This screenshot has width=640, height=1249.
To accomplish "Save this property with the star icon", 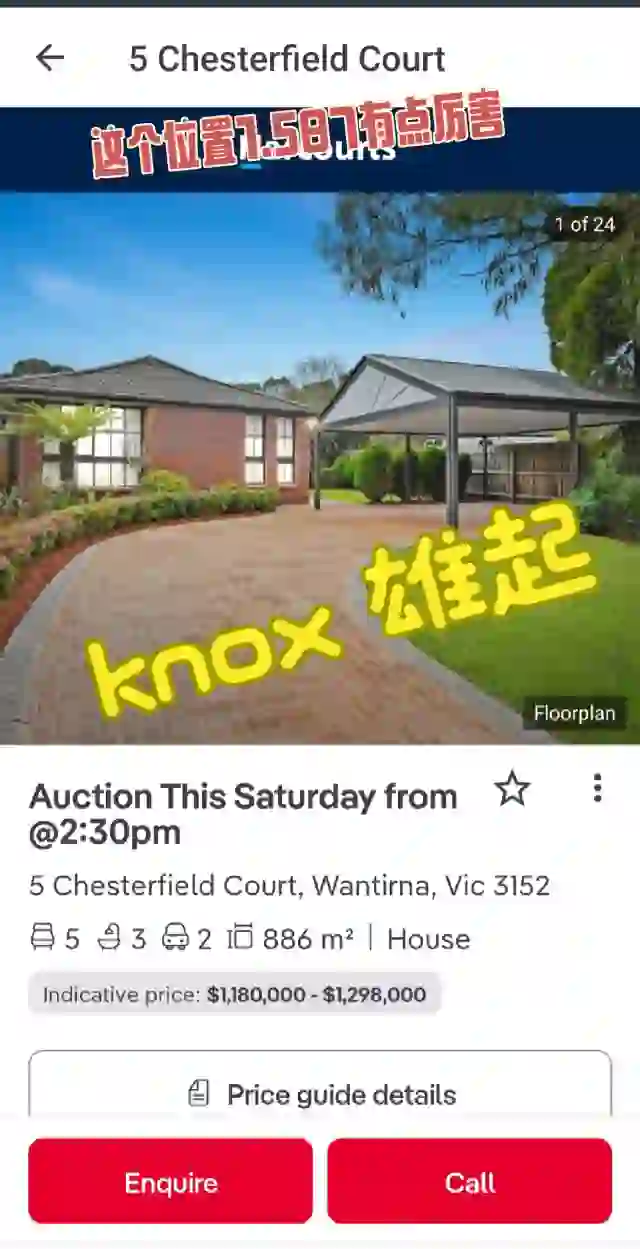I will (x=512, y=789).
